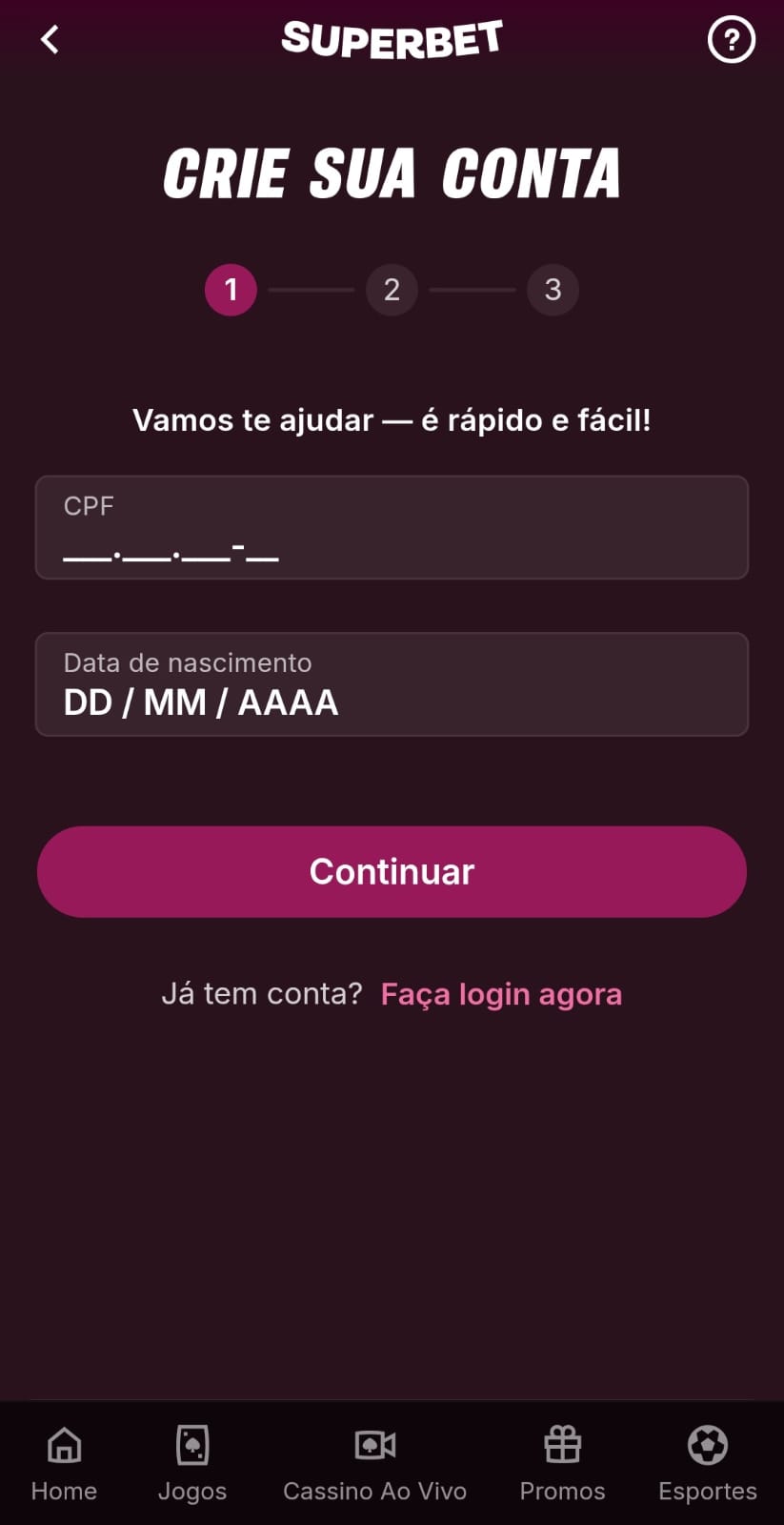Open the help question mark icon
The image size is (784, 1525).
[731, 39]
